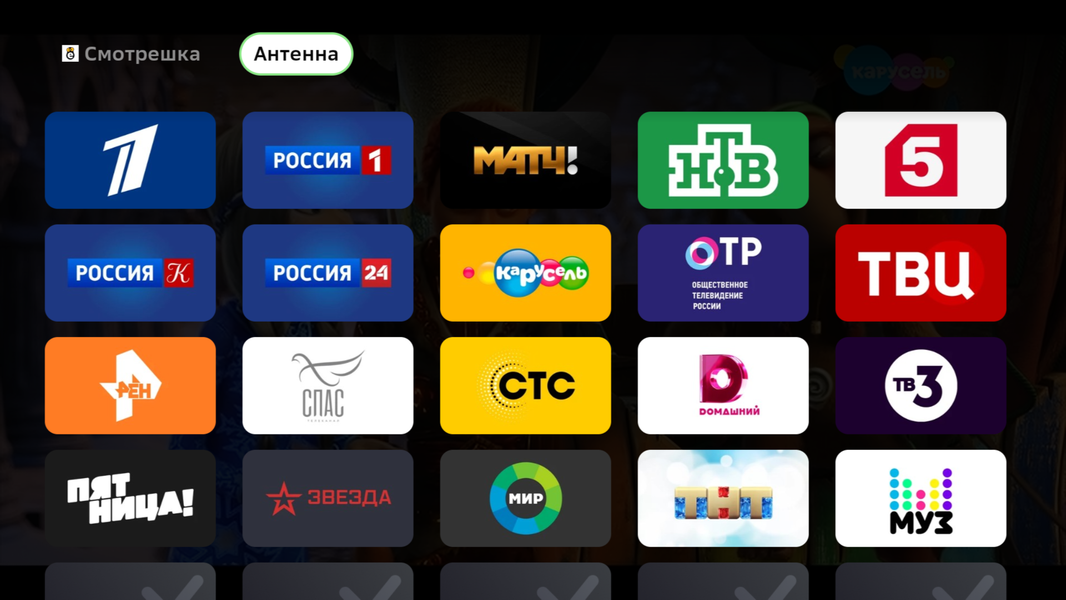This screenshot has width=1066, height=600.
Task: Watch the Матч! channel
Action: pyautogui.click(x=525, y=160)
